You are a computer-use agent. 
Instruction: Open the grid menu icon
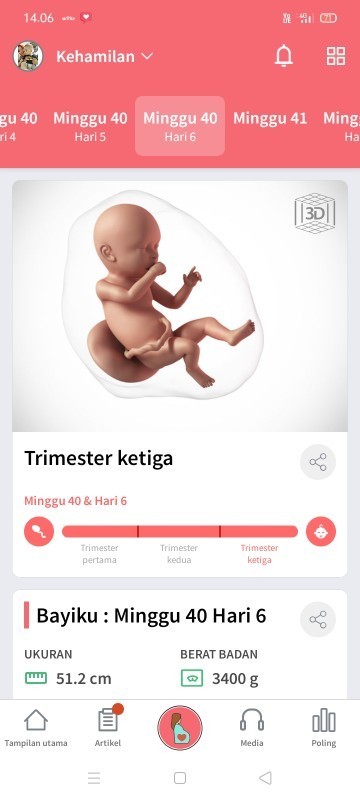tap(336, 56)
